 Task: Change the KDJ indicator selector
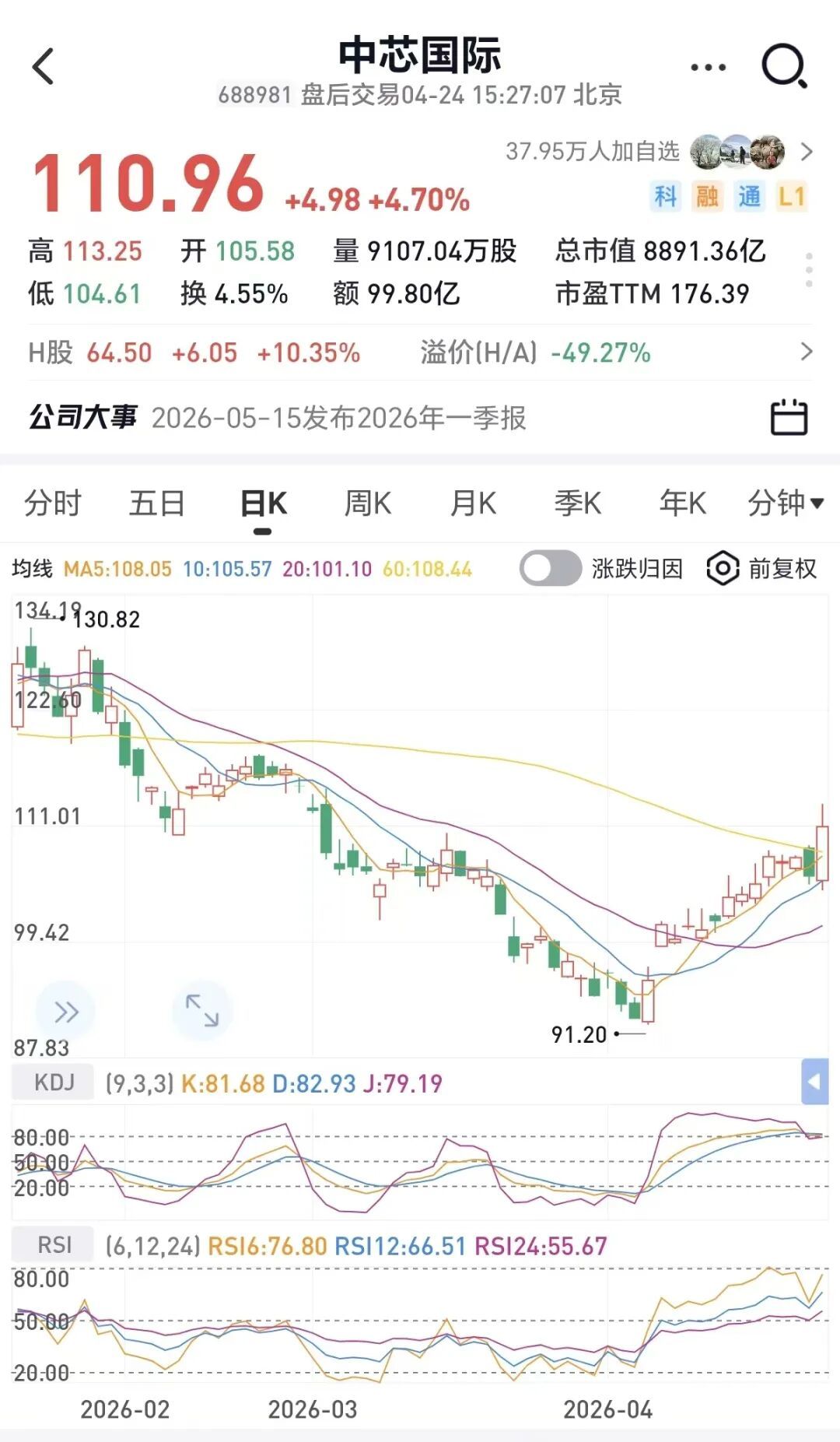click(54, 1082)
